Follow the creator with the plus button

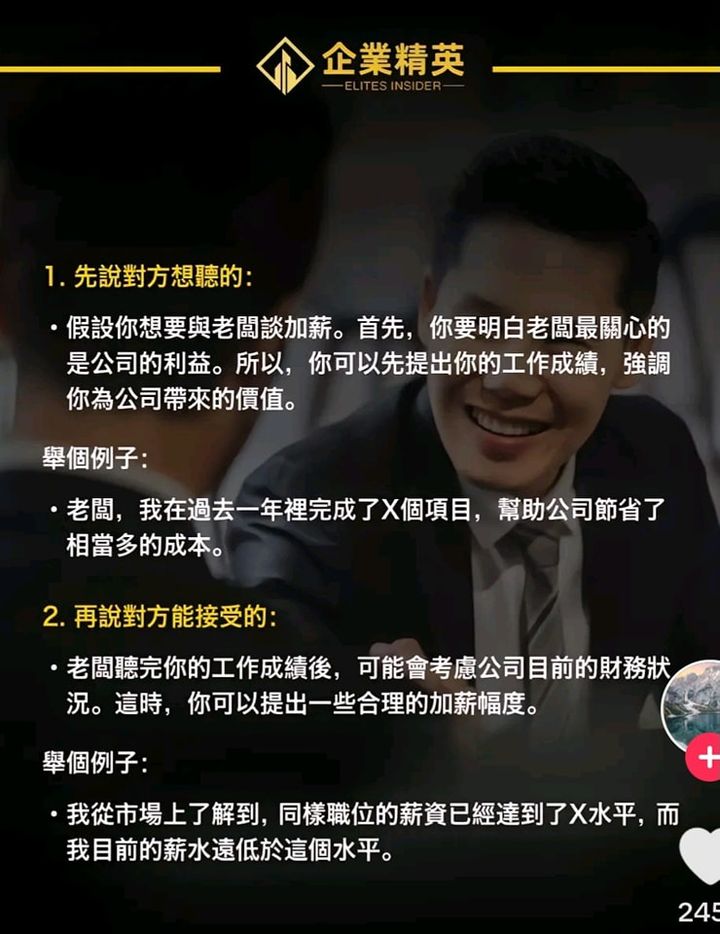(x=705, y=757)
